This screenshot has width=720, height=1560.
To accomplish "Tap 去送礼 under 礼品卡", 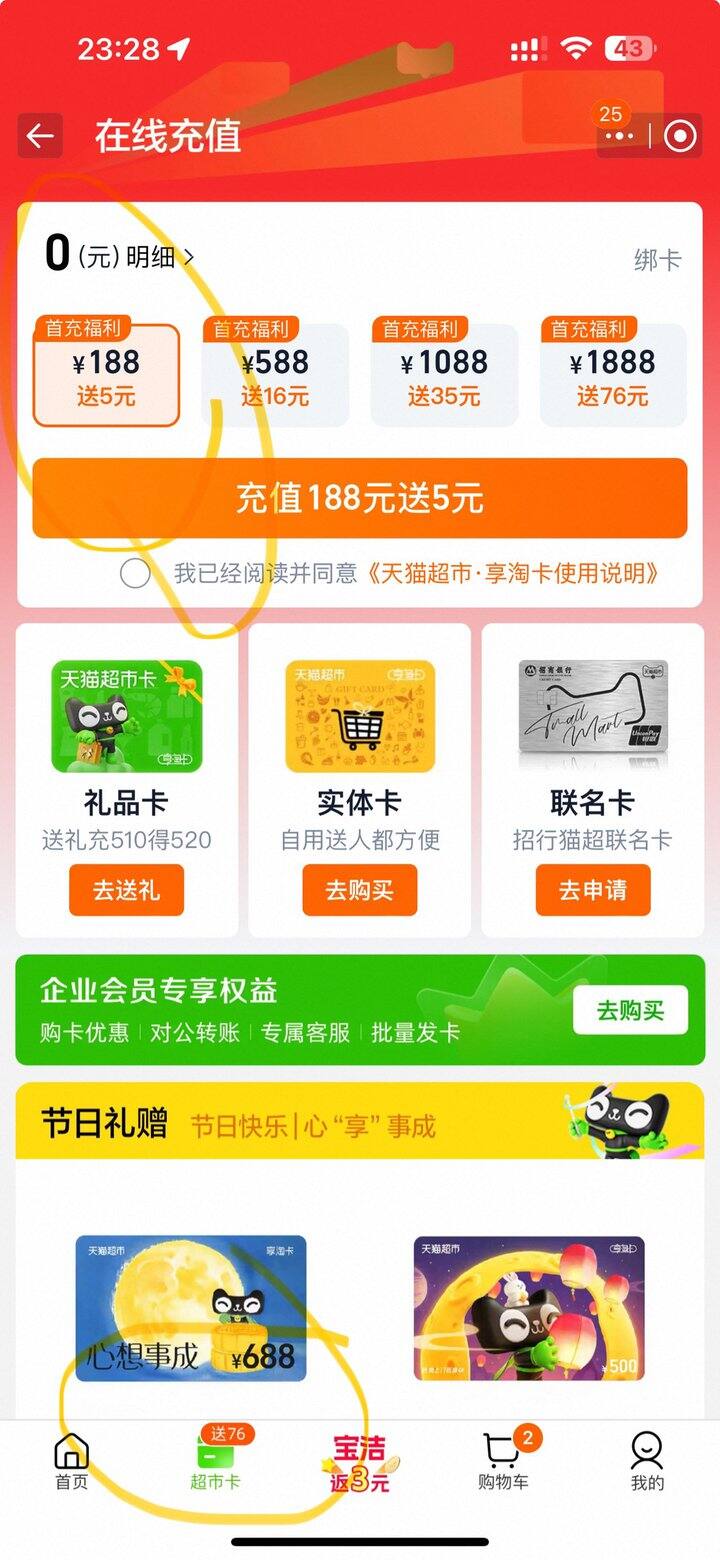I will click(126, 889).
